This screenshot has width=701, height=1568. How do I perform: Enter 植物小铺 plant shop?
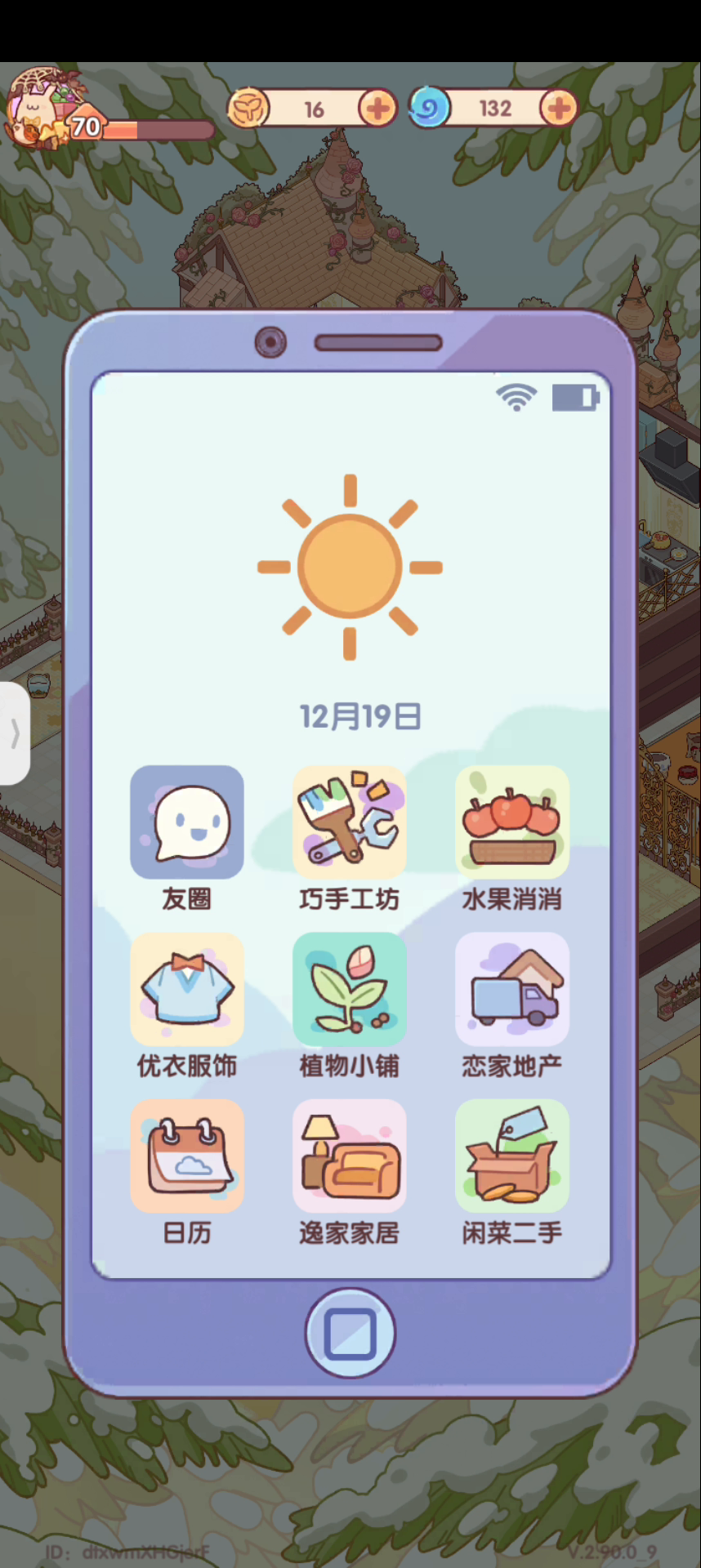tap(350, 989)
